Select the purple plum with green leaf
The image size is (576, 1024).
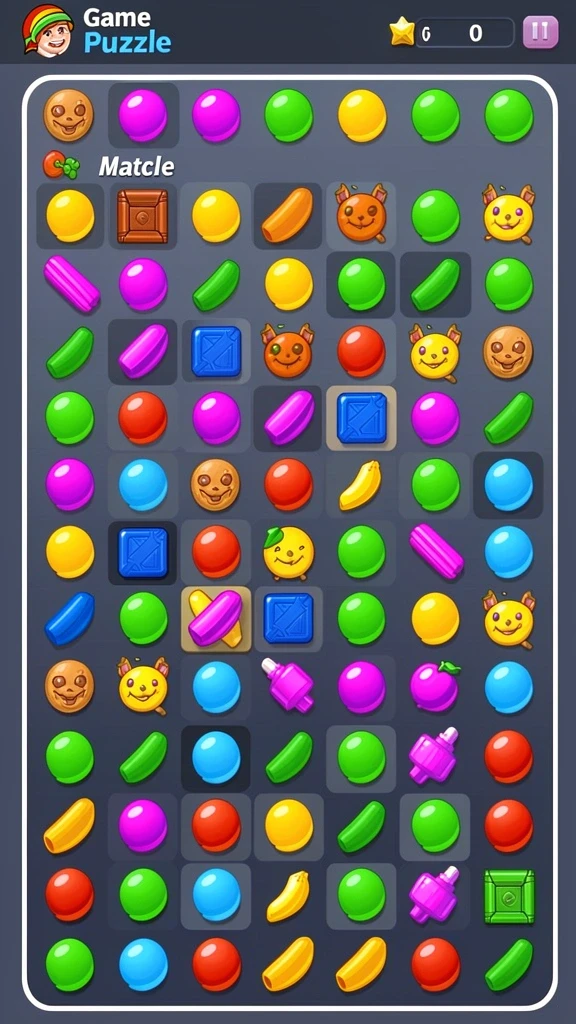[434, 685]
